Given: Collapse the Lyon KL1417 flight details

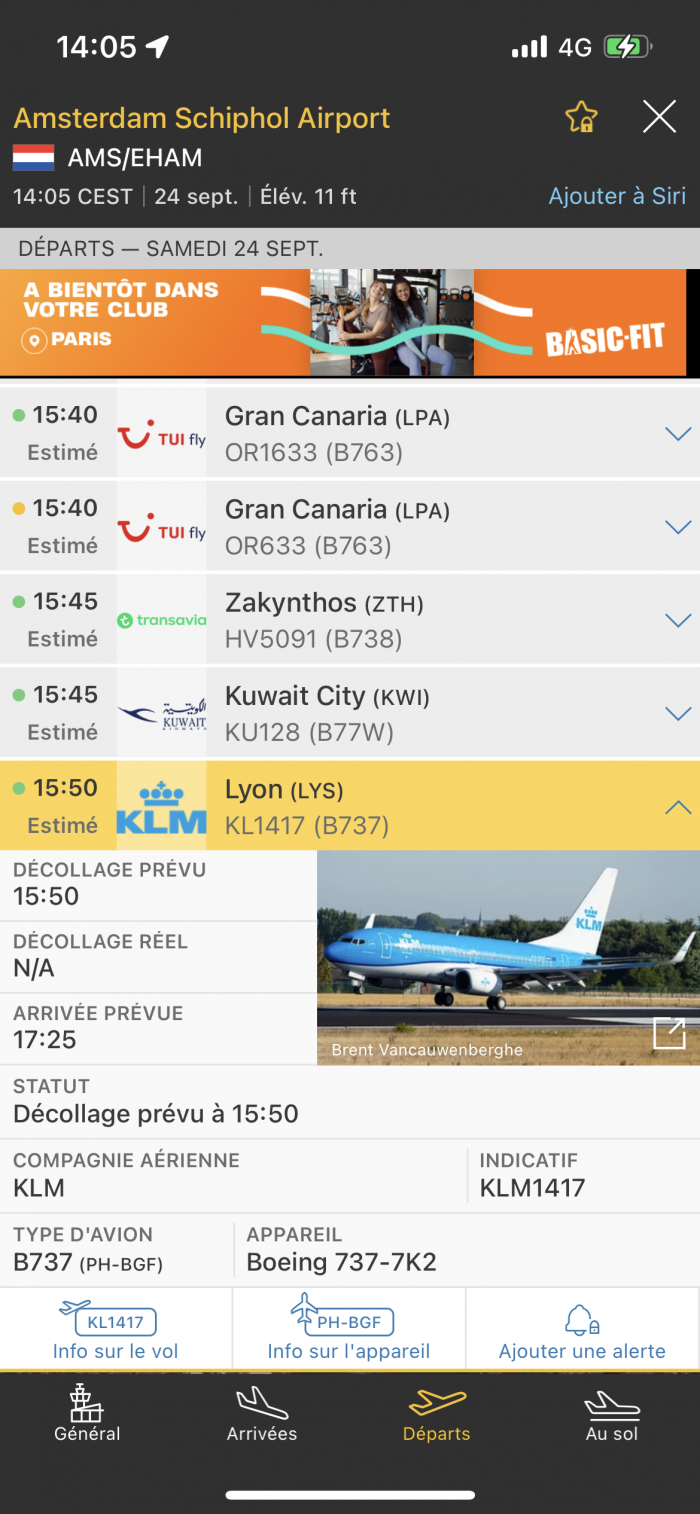Looking at the screenshot, I should (678, 806).
